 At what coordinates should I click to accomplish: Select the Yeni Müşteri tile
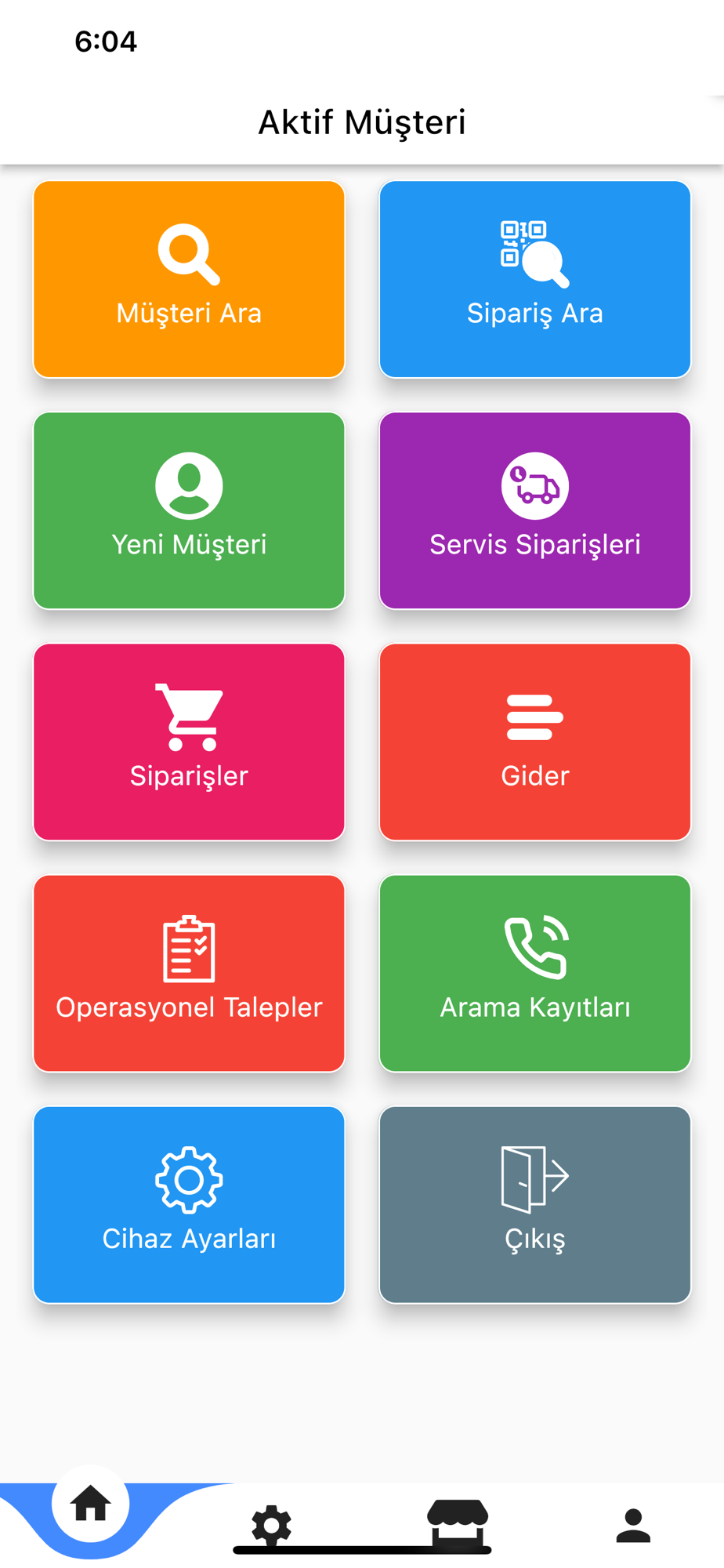[189, 510]
